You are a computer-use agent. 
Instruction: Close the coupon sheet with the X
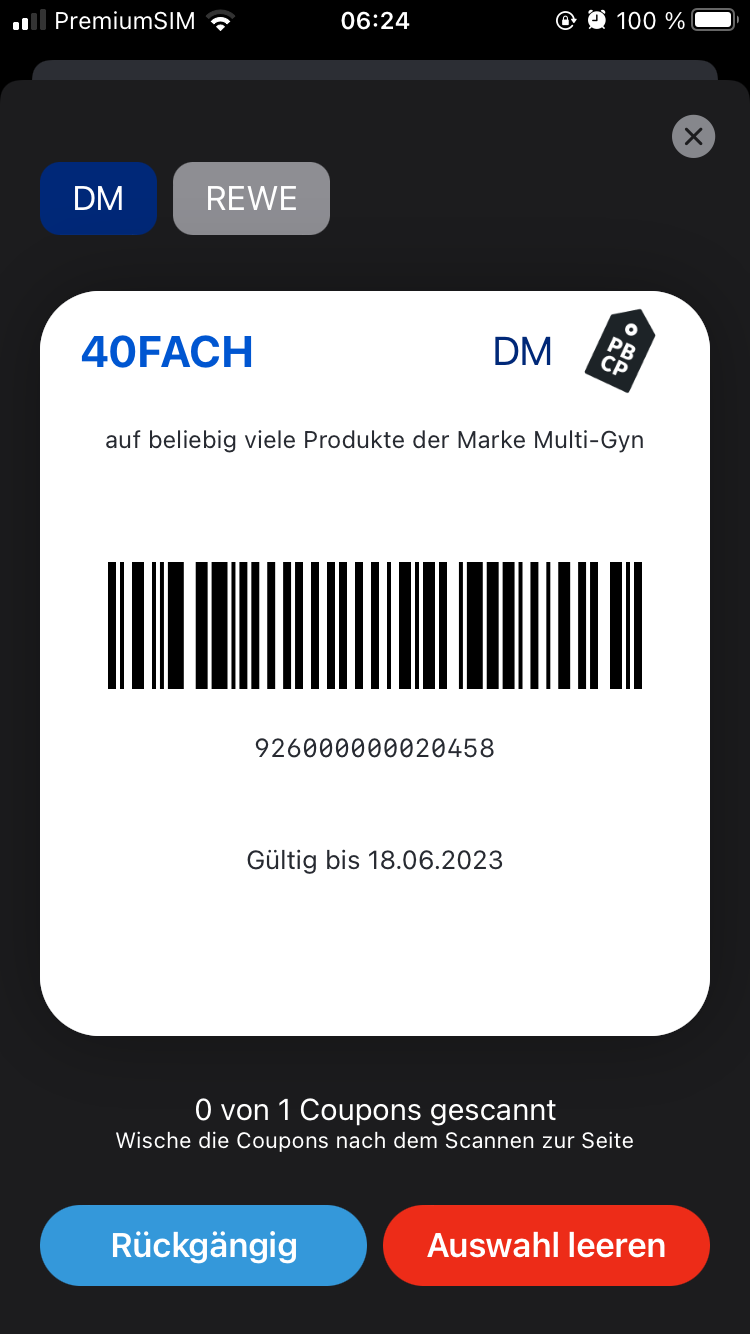pos(694,136)
